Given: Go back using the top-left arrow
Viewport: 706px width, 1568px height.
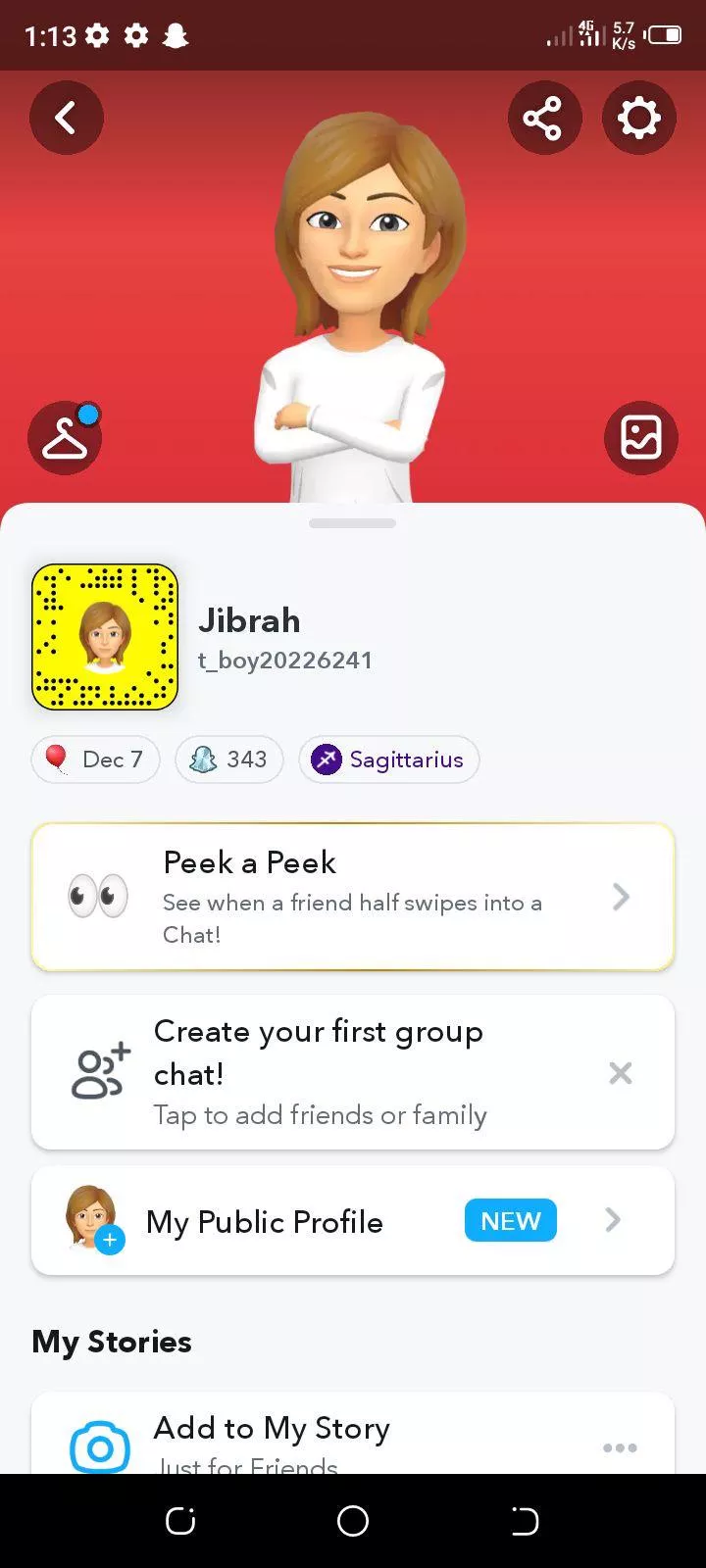Looking at the screenshot, I should (x=66, y=119).
